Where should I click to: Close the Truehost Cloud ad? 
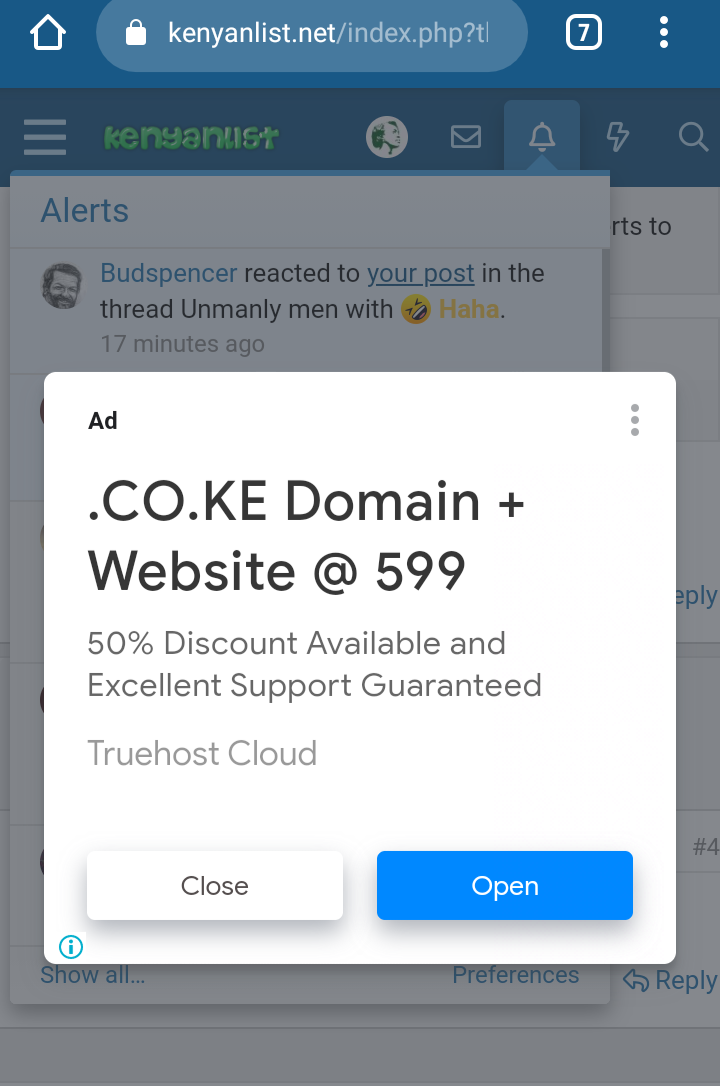(x=214, y=885)
